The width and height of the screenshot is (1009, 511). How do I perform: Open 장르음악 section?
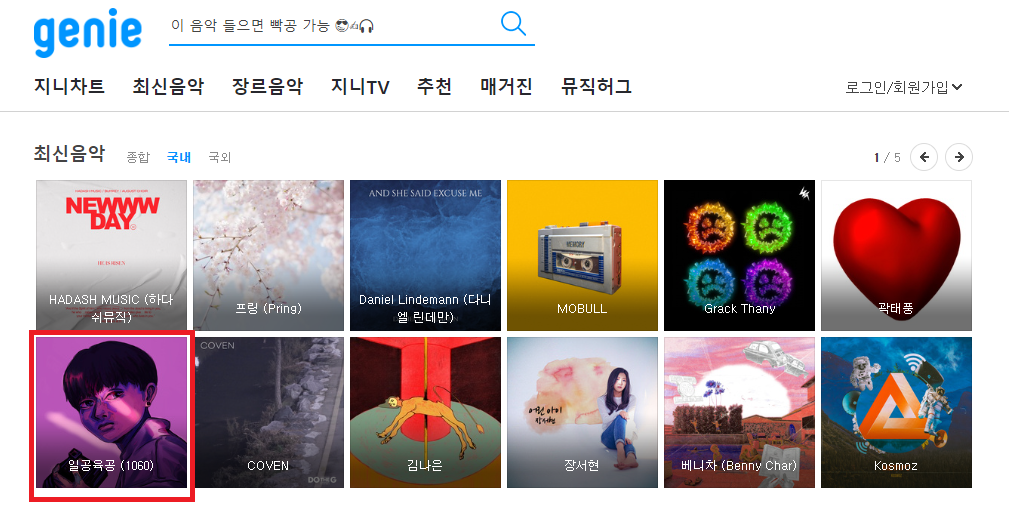pos(267,86)
